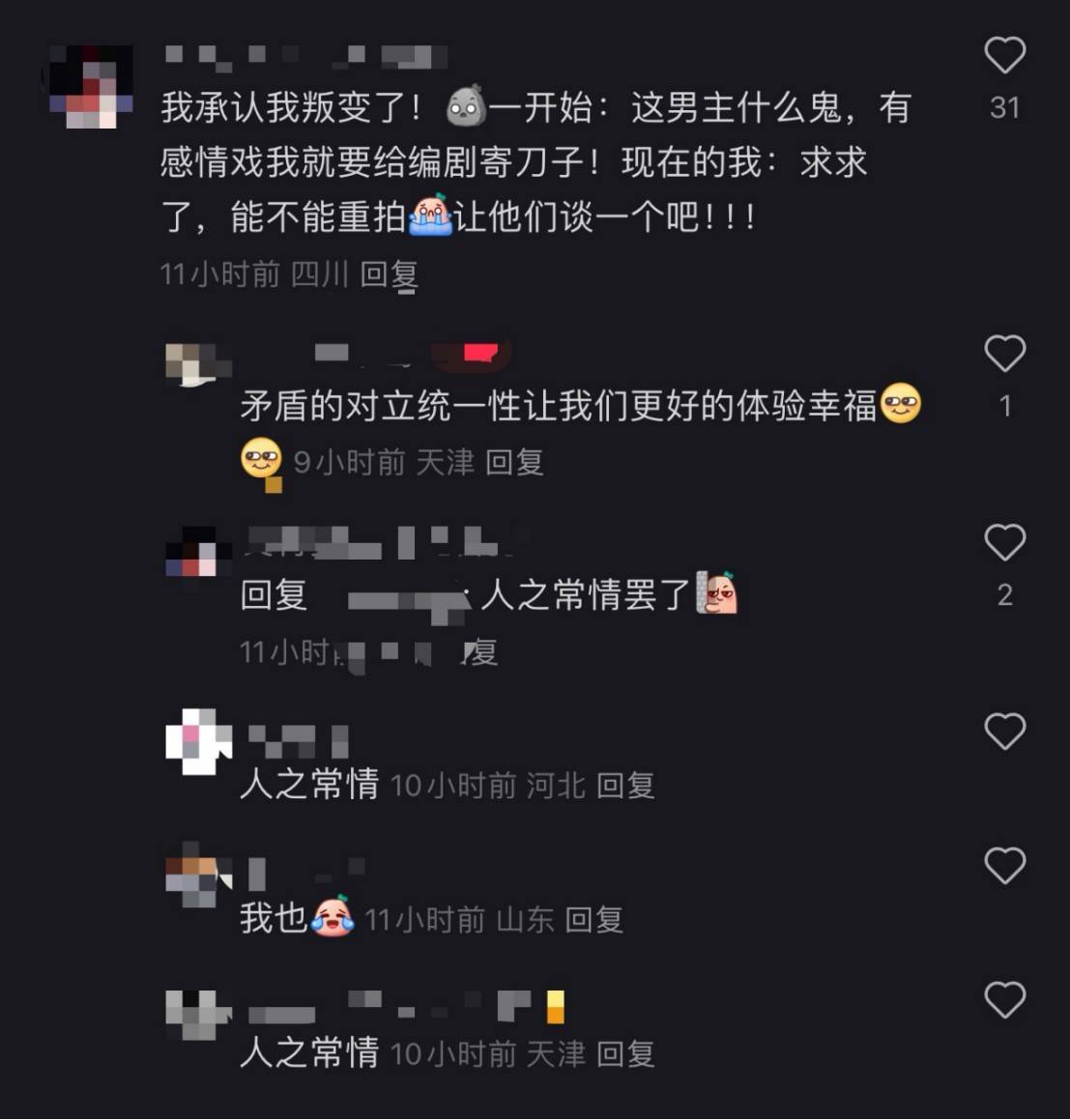The image size is (1070, 1120).
Task: Like the 人之常情罢了 reply
Action: click(1004, 543)
